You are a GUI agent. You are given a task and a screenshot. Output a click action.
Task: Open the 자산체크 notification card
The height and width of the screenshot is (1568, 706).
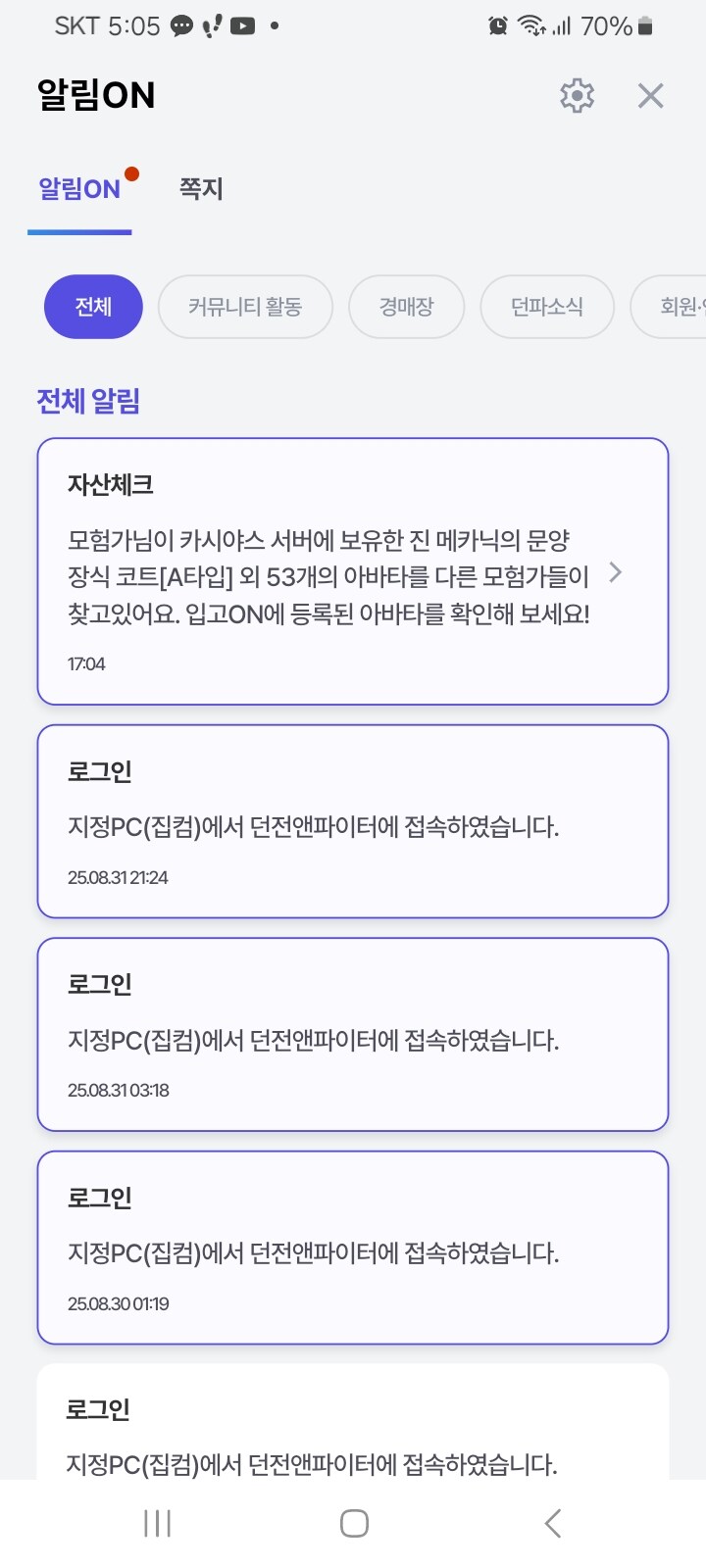tap(353, 571)
